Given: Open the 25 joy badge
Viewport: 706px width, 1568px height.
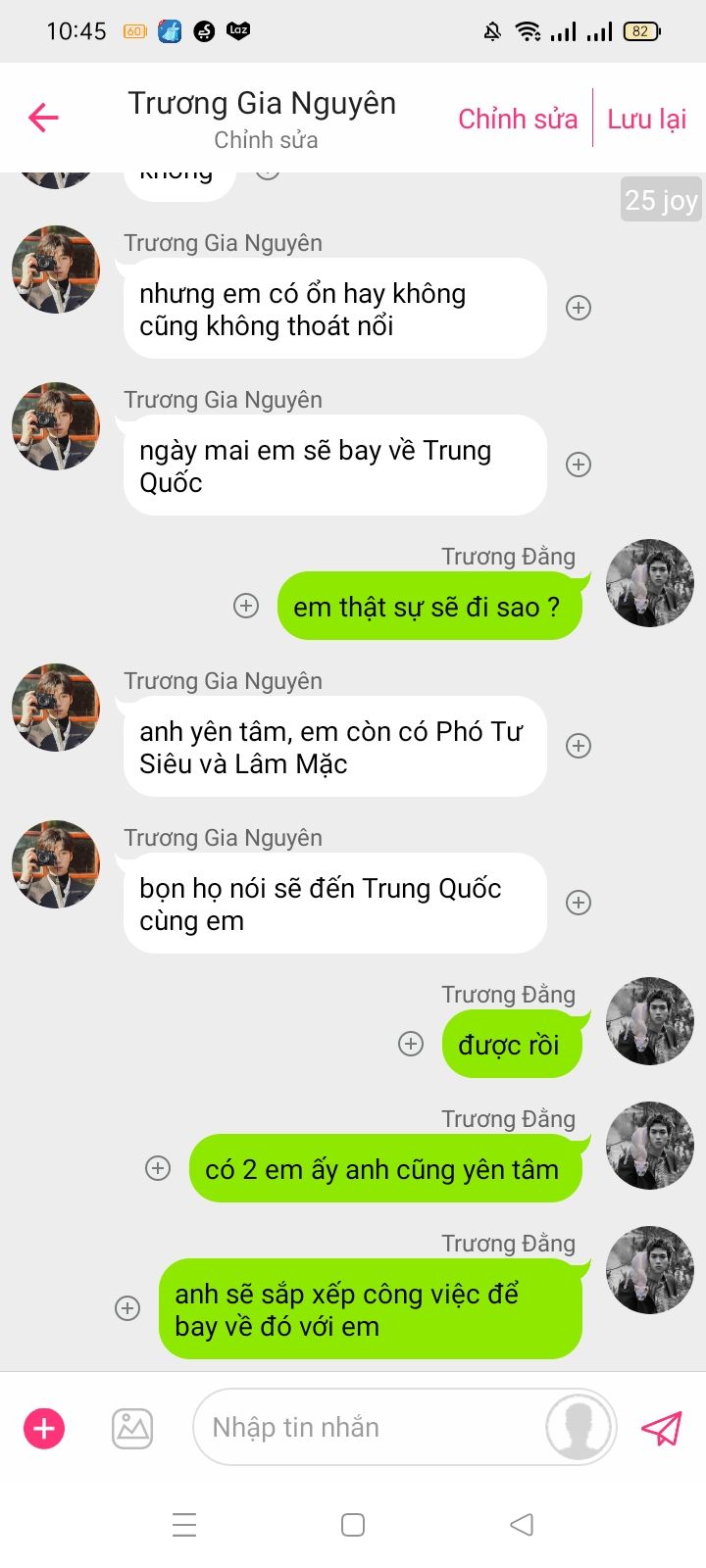Looking at the screenshot, I should point(661,200).
